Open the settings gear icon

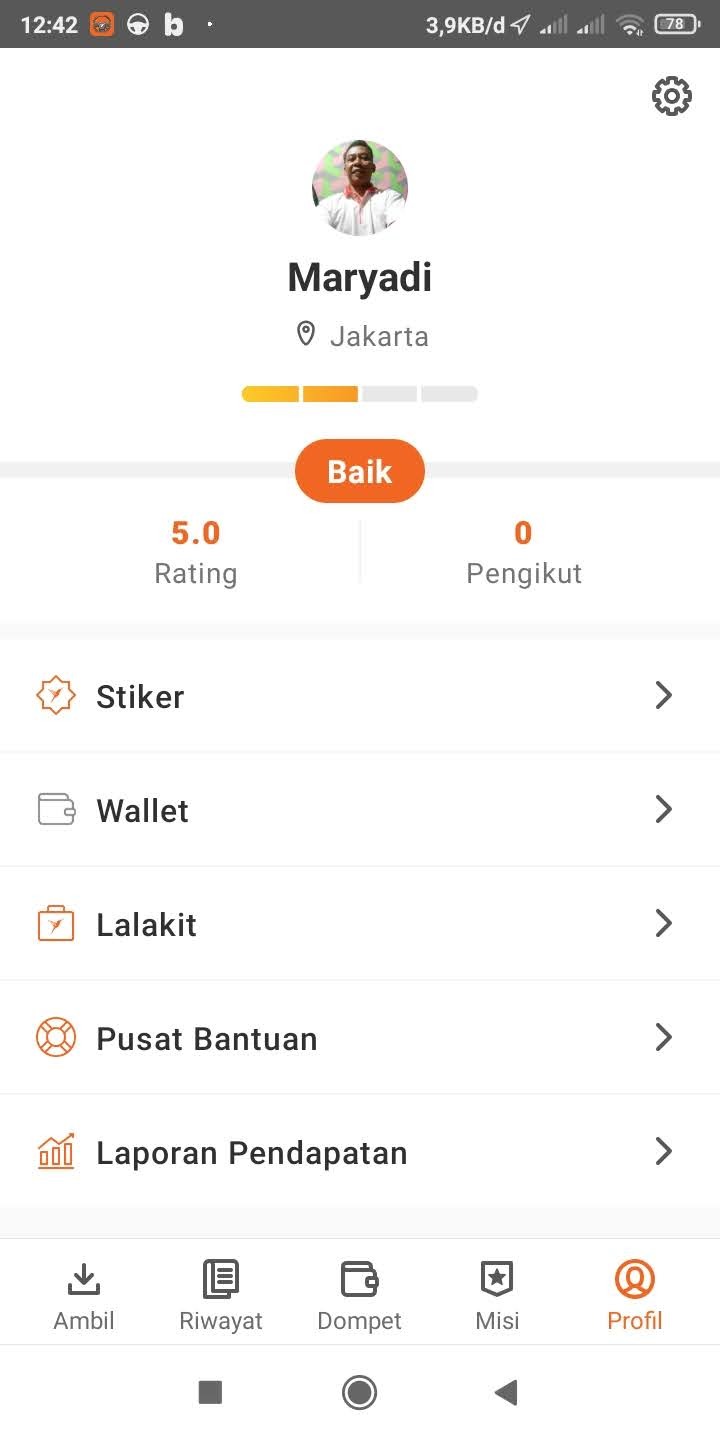(672, 96)
